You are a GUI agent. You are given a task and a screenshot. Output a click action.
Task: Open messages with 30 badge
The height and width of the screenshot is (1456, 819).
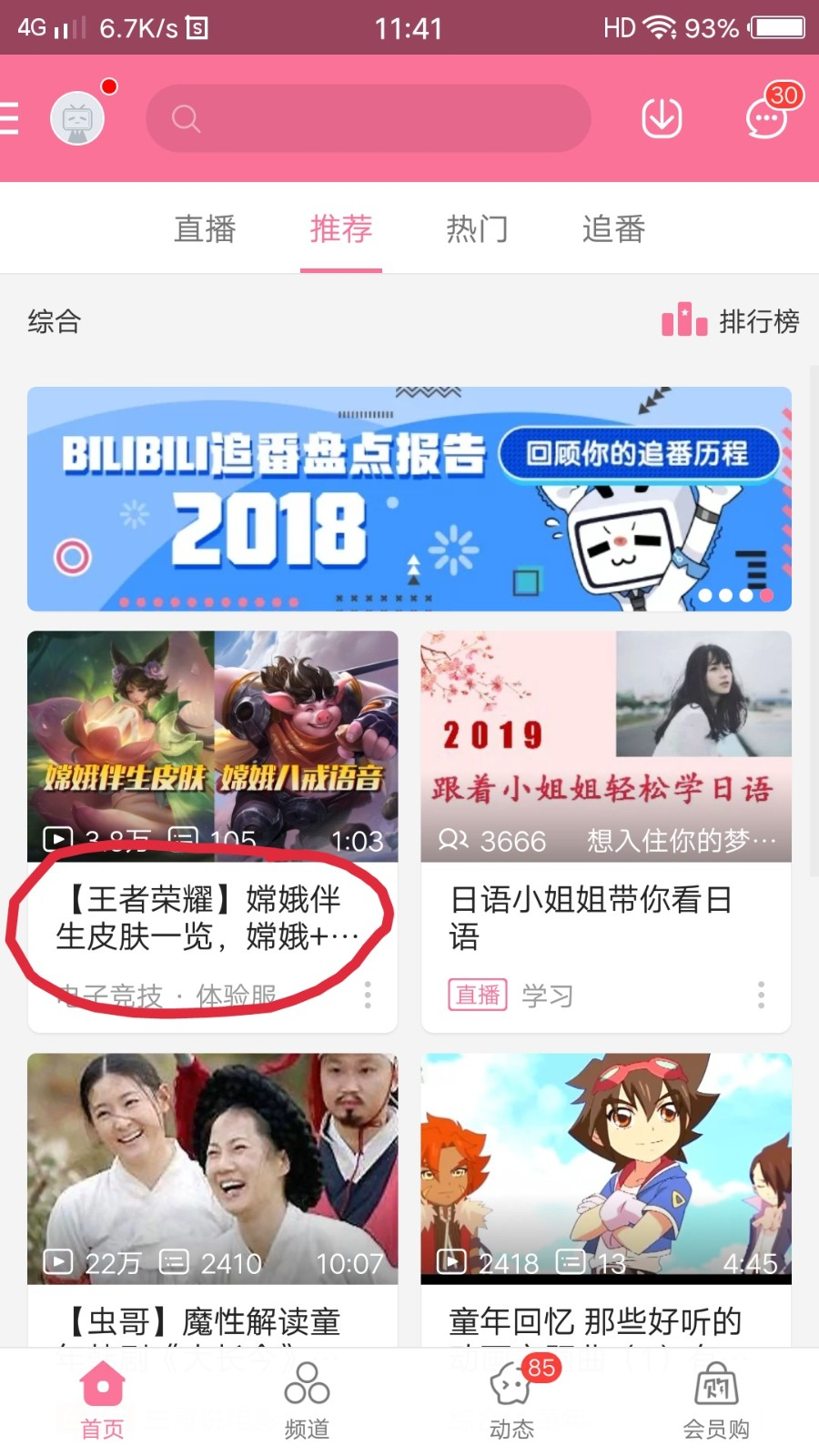pos(767,118)
